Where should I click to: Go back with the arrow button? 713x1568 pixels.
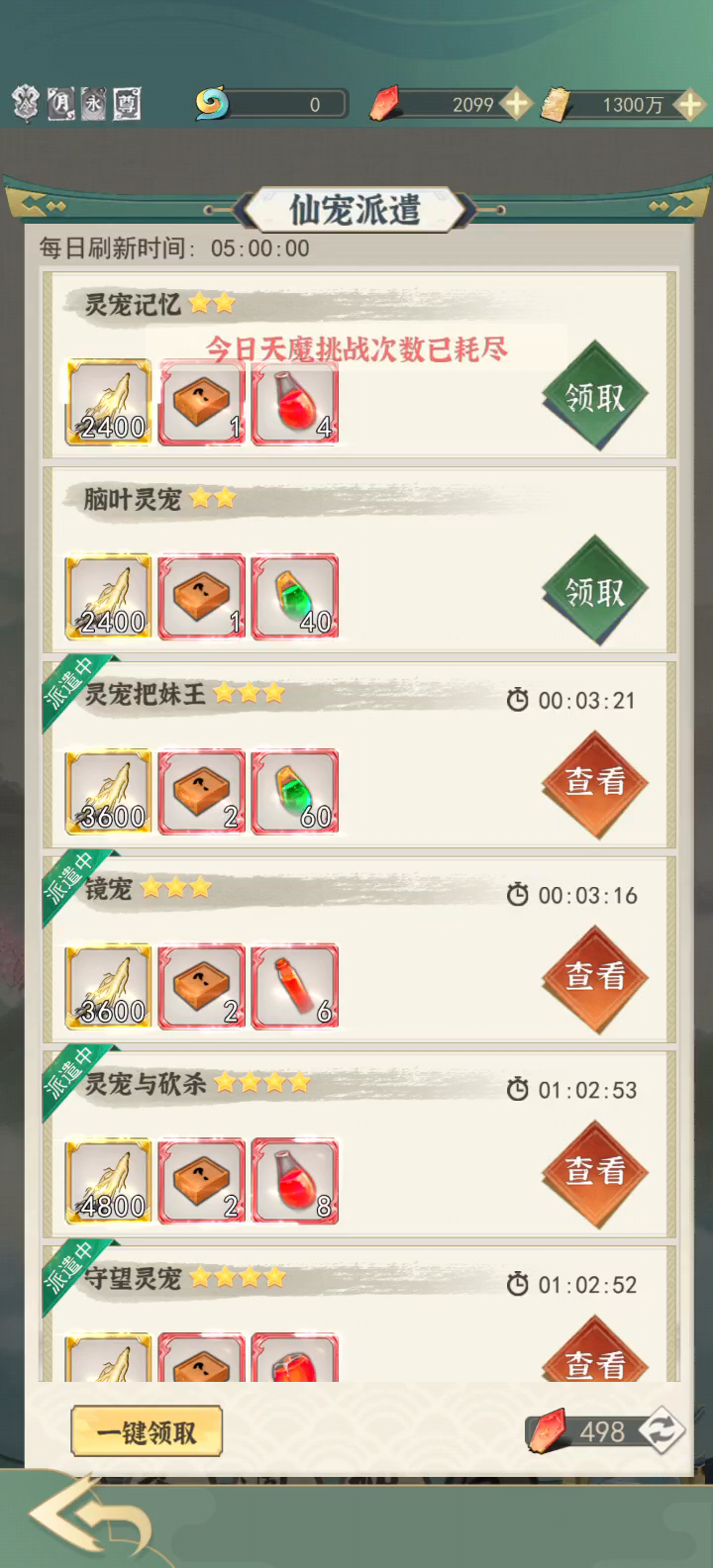coord(89,1516)
